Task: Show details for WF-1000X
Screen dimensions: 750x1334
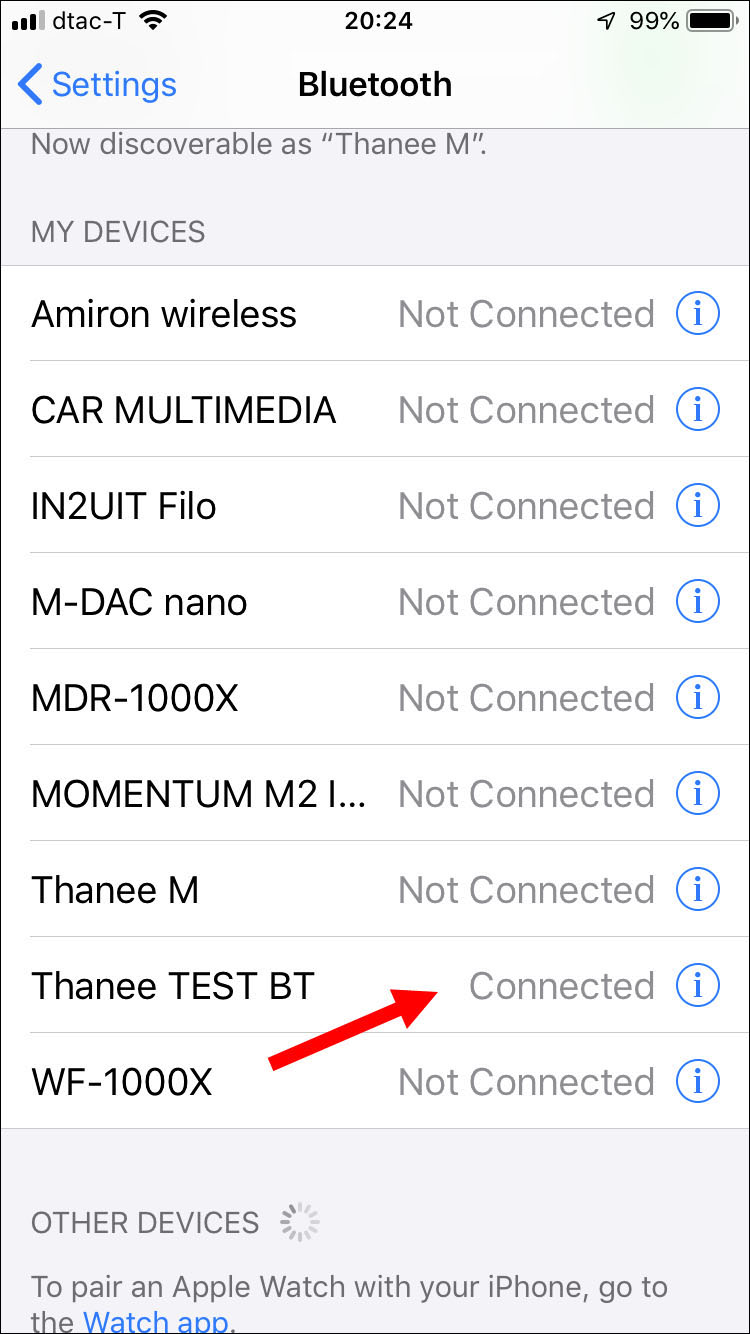Action: click(x=697, y=1082)
